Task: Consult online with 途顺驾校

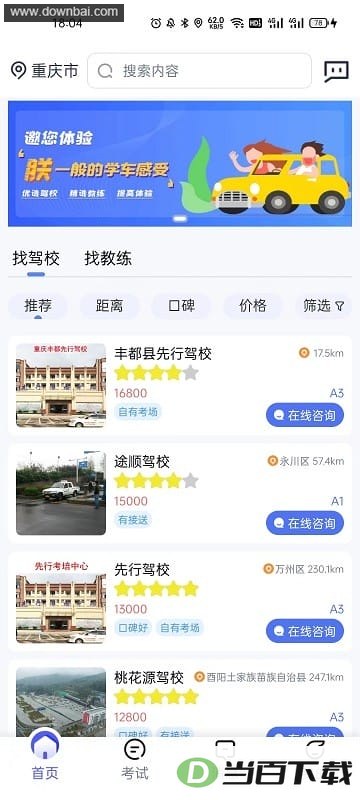Action: pyautogui.click(x=305, y=523)
